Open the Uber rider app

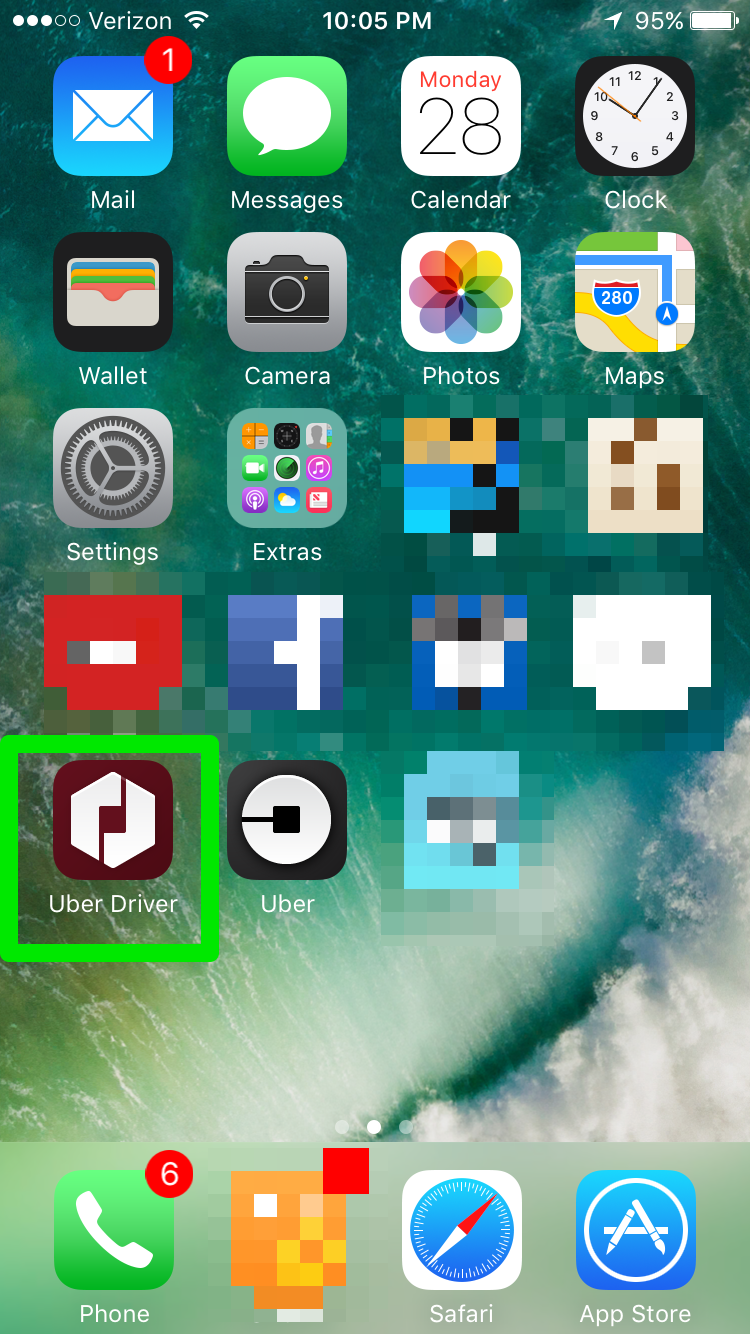coord(287,820)
